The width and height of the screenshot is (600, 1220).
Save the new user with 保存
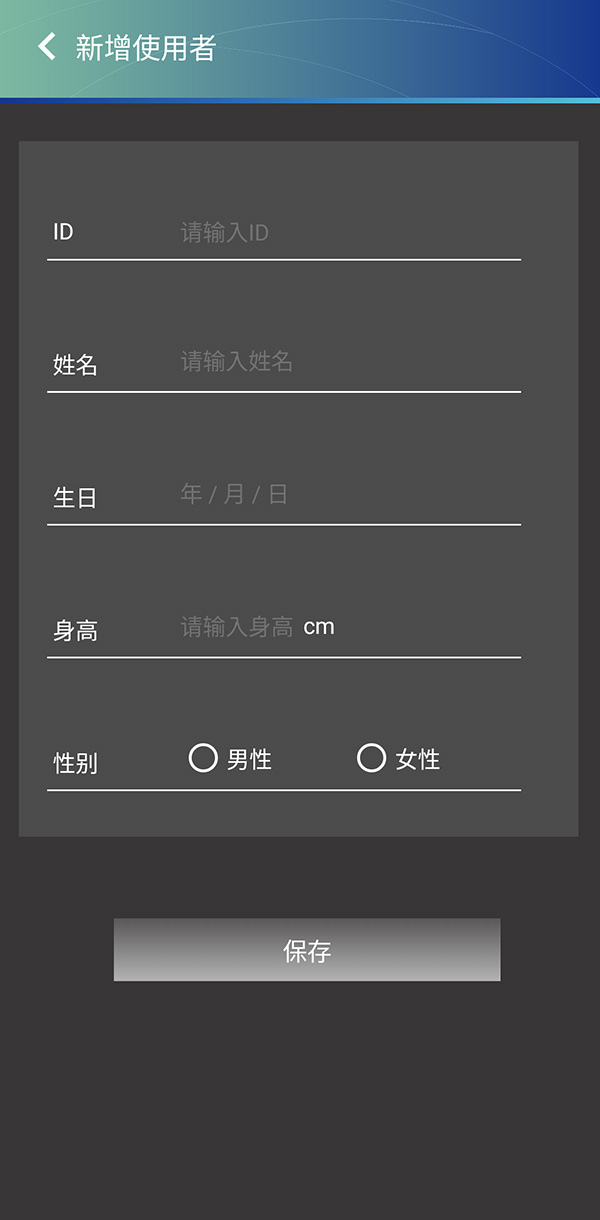coord(307,950)
